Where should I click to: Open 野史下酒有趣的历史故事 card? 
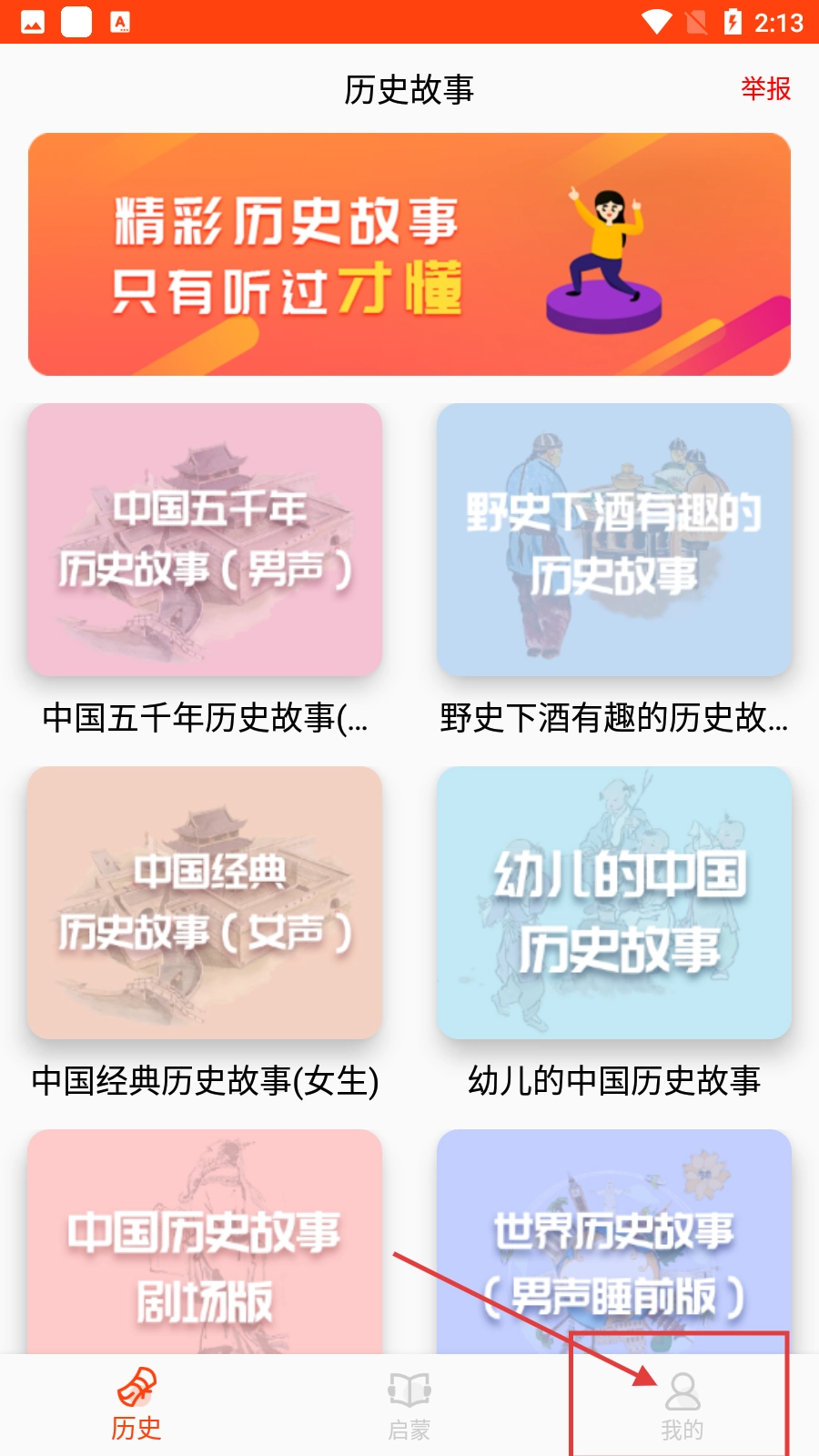(x=614, y=540)
